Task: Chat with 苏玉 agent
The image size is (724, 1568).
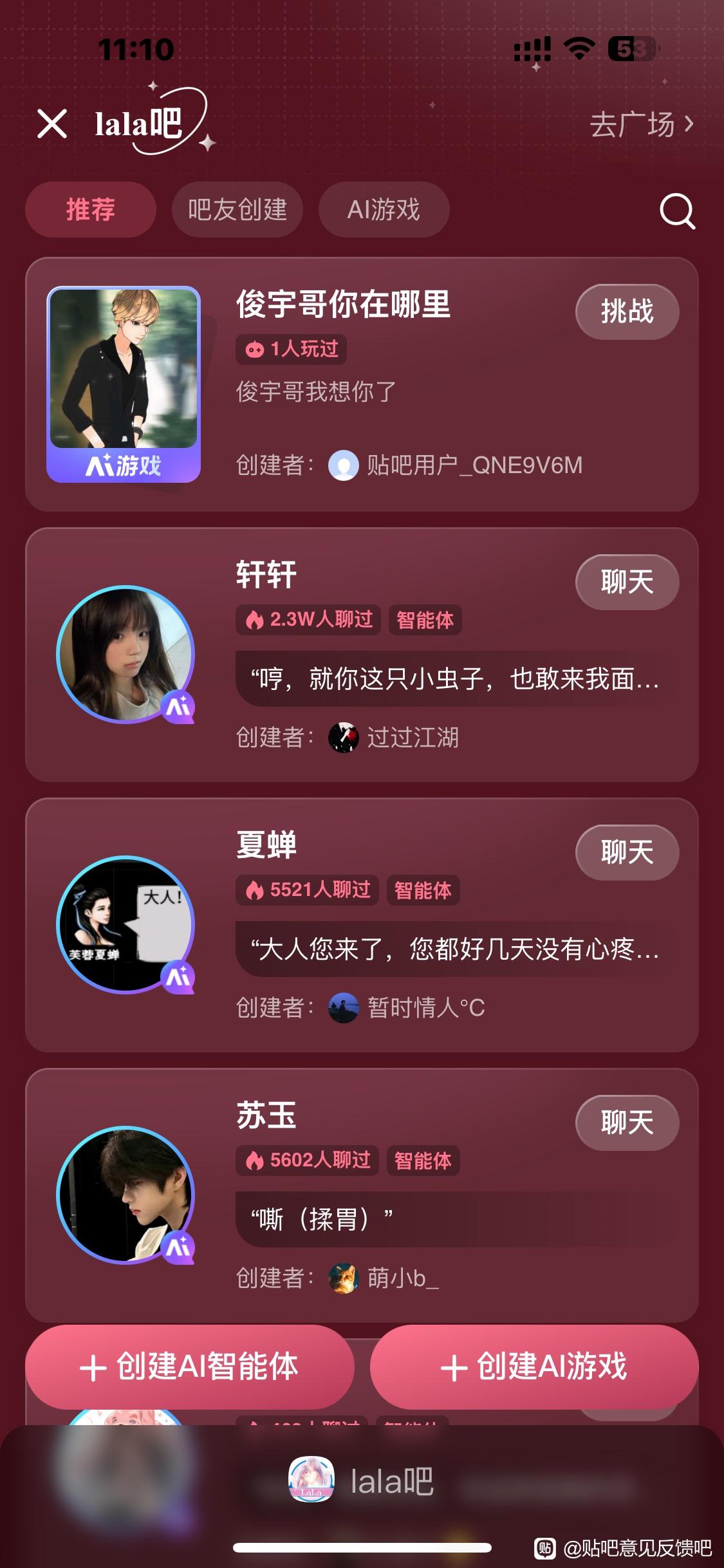Action: pos(627,1123)
